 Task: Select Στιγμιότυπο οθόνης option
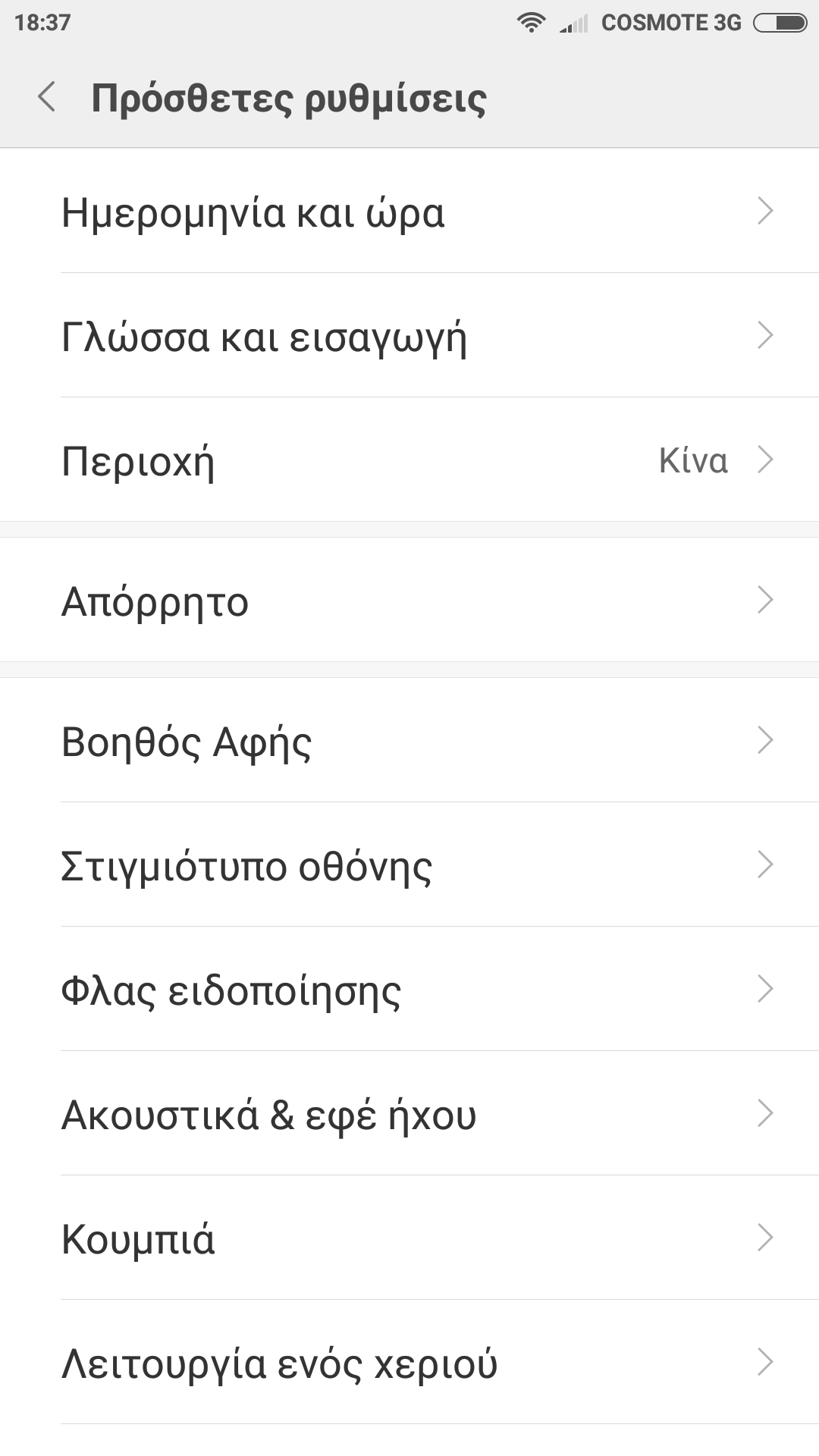(409, 865)
